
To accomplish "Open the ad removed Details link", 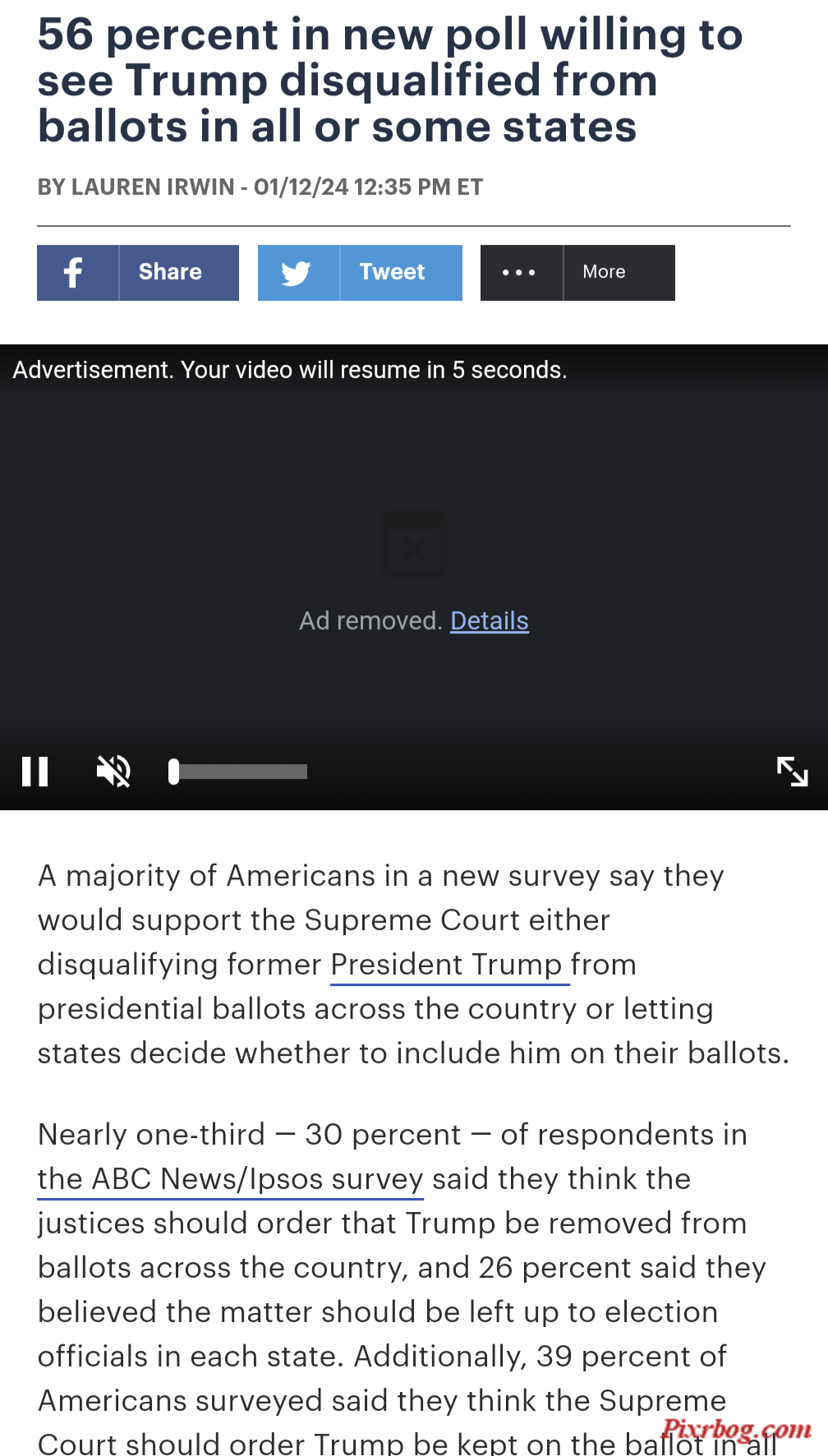I will click(x=490, y=621).
